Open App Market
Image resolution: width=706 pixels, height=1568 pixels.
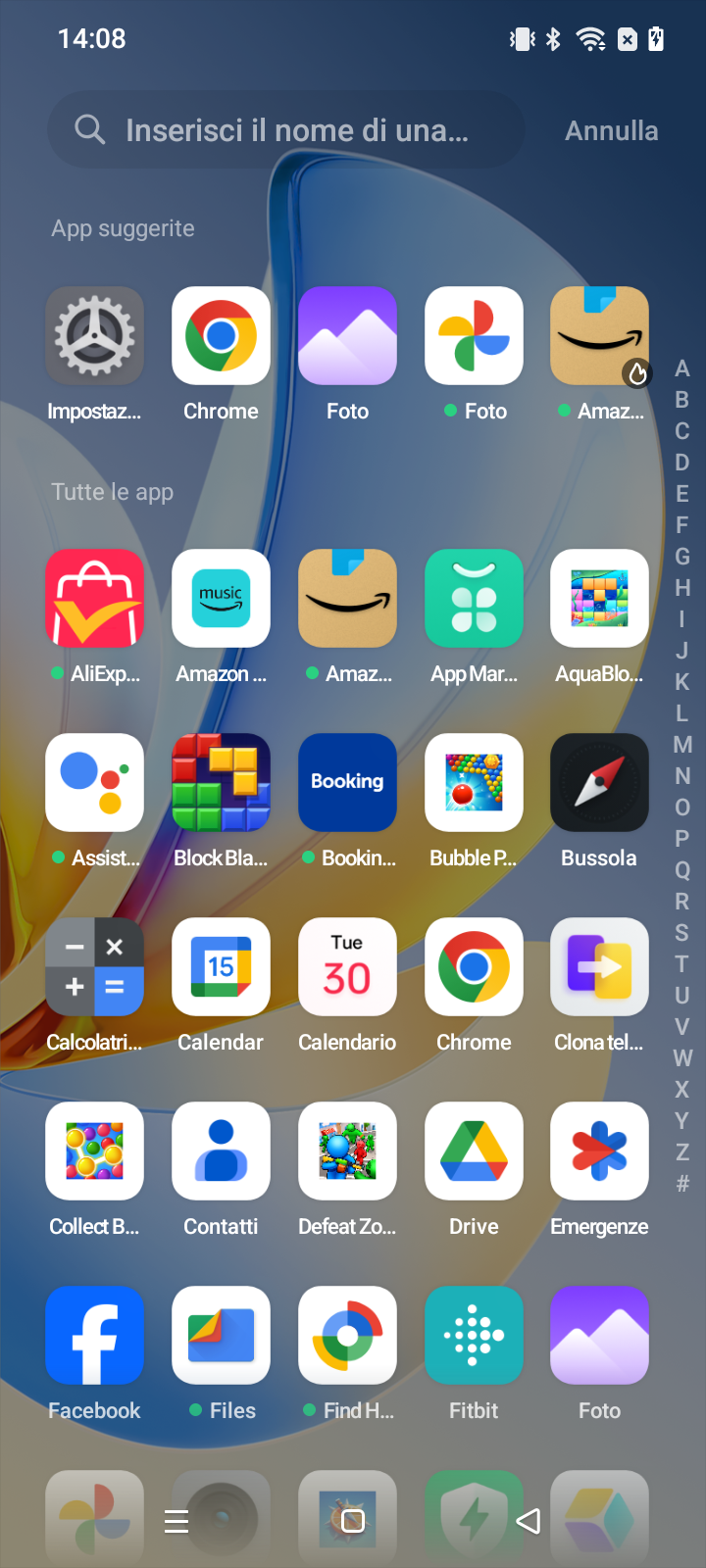click(x=474, y=599)
